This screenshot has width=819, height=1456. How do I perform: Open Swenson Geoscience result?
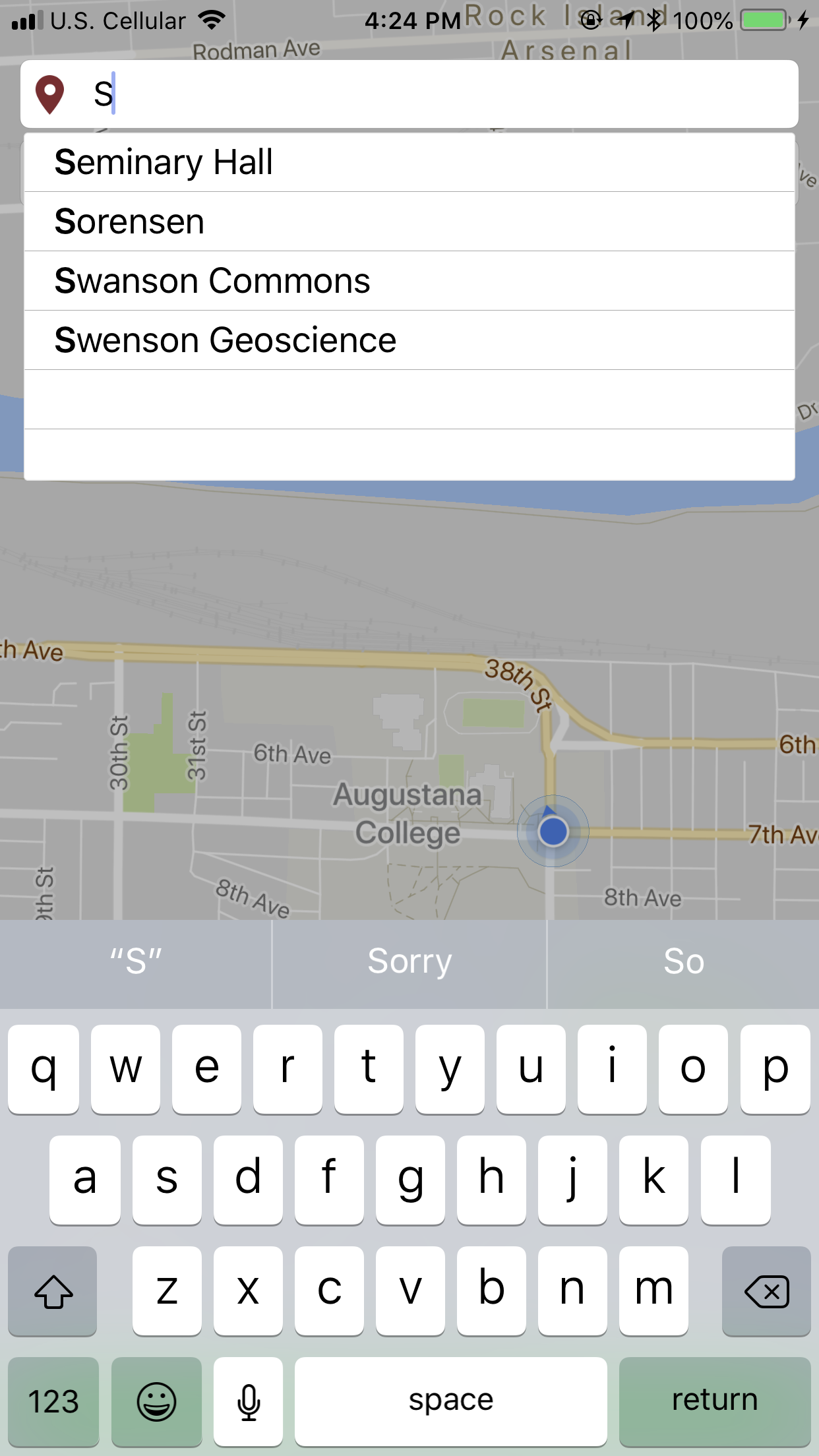click(x=409, y=340)
